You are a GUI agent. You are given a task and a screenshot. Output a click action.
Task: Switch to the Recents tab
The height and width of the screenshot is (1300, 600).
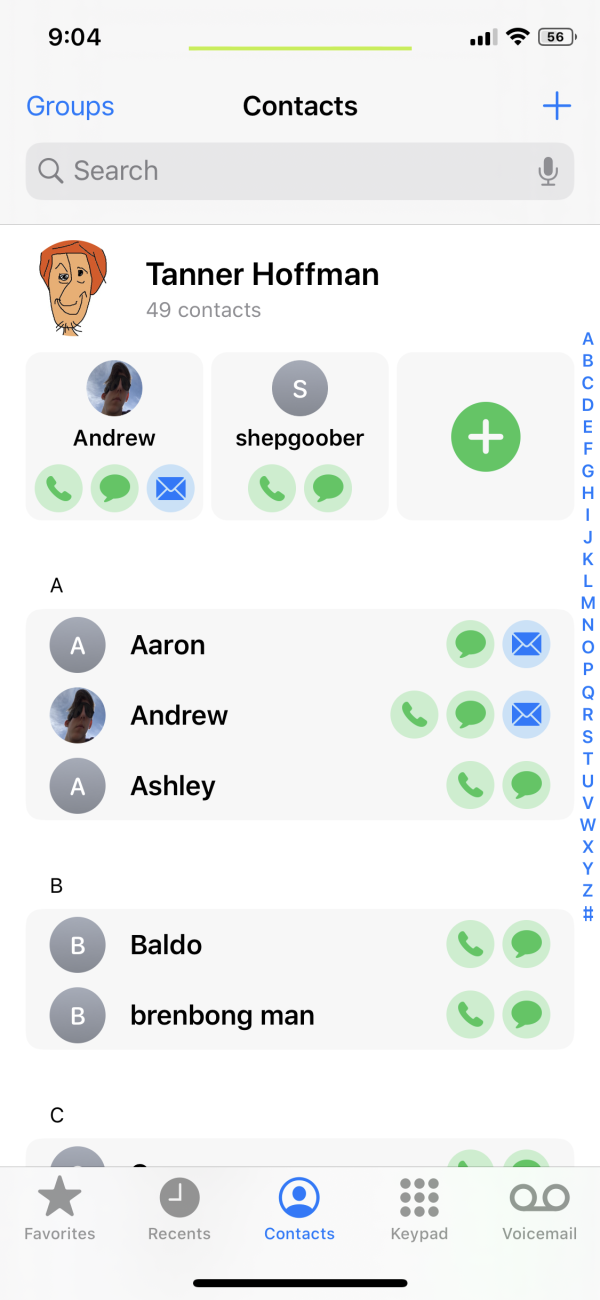tap(179, 1210)
